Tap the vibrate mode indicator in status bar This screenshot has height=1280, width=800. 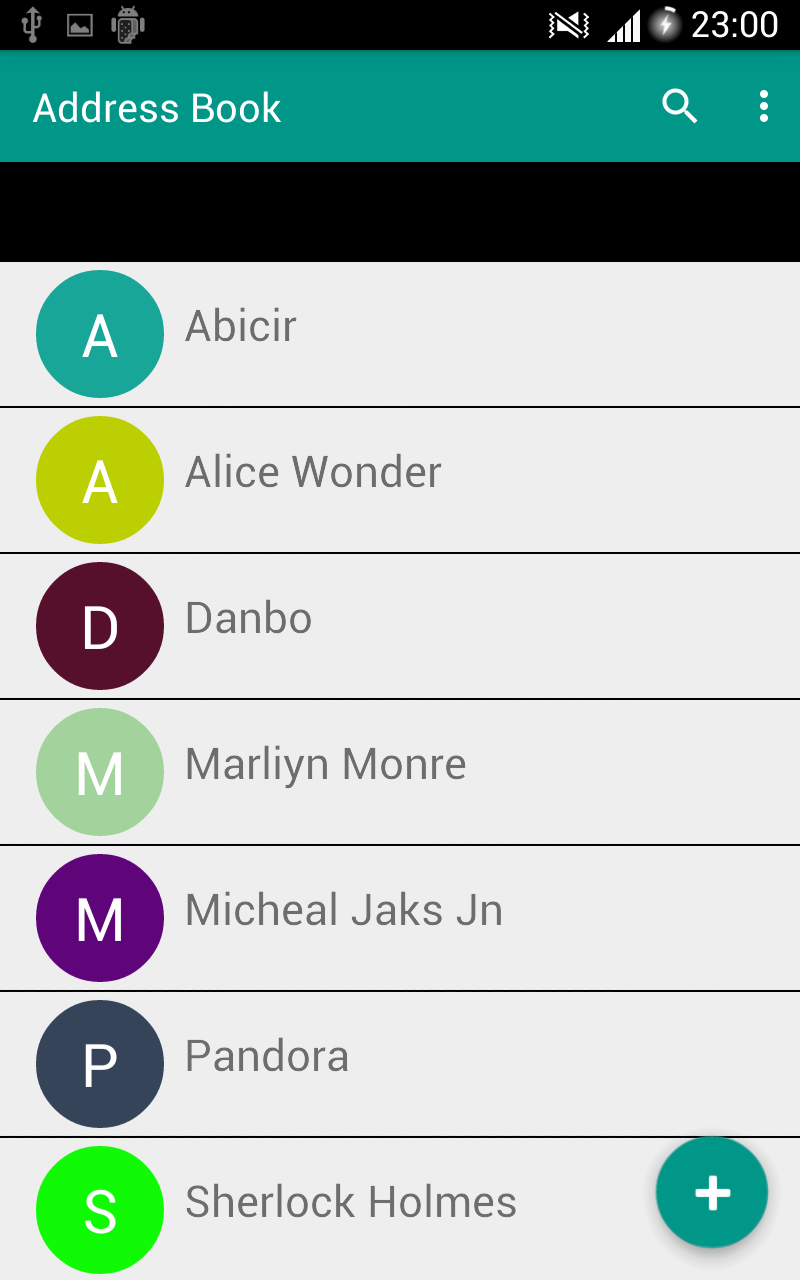point(566,27)
